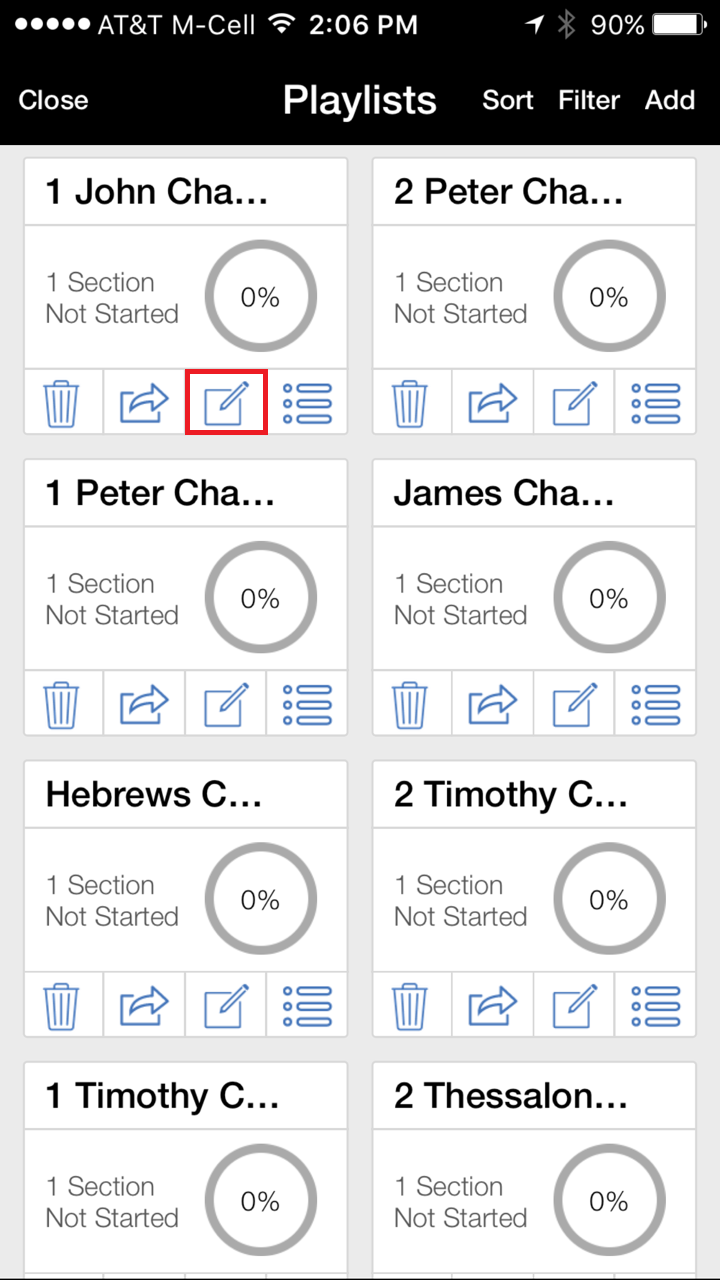Screen dimensions: 720x1280
Task: Open the Sort options
Action: [508, 100]
